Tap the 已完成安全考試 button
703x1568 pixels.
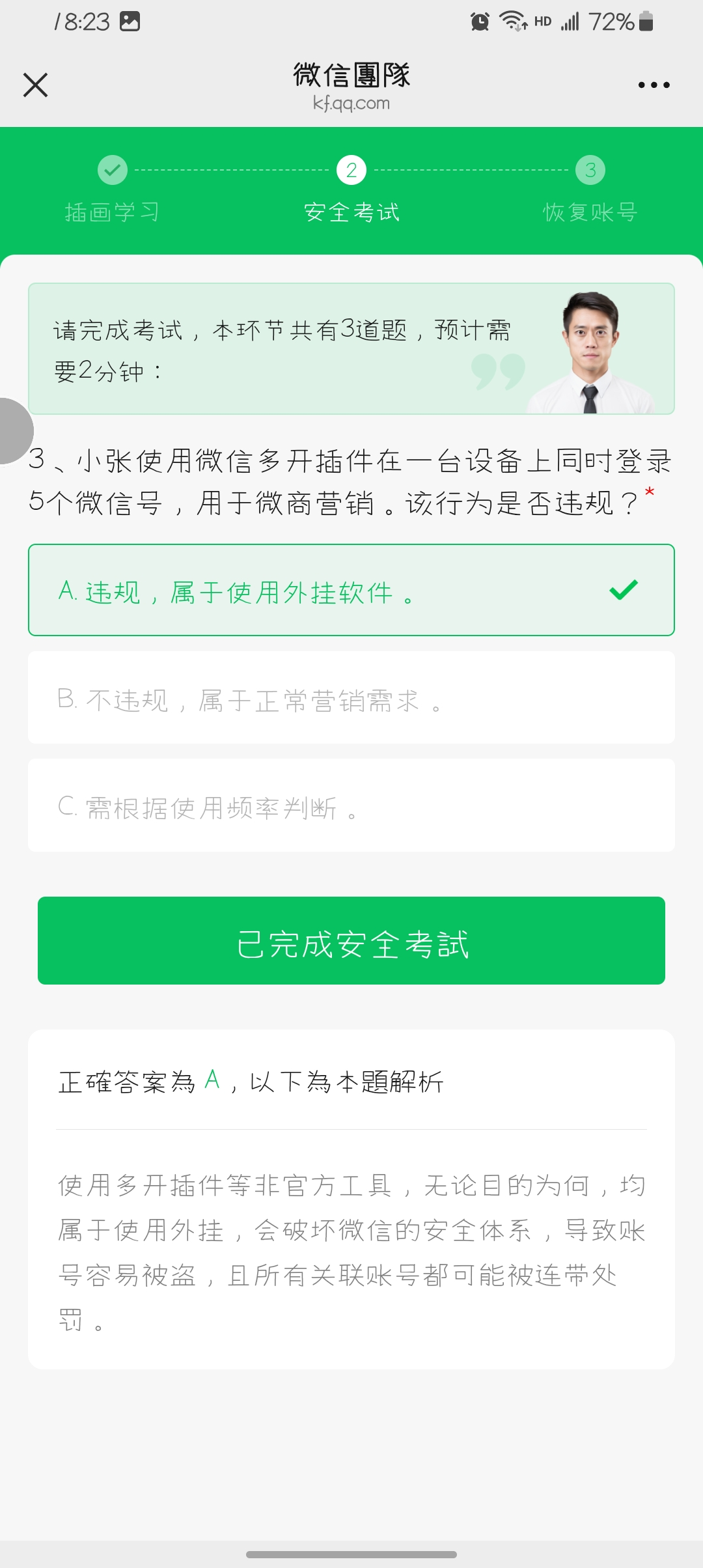click(351, 941)
